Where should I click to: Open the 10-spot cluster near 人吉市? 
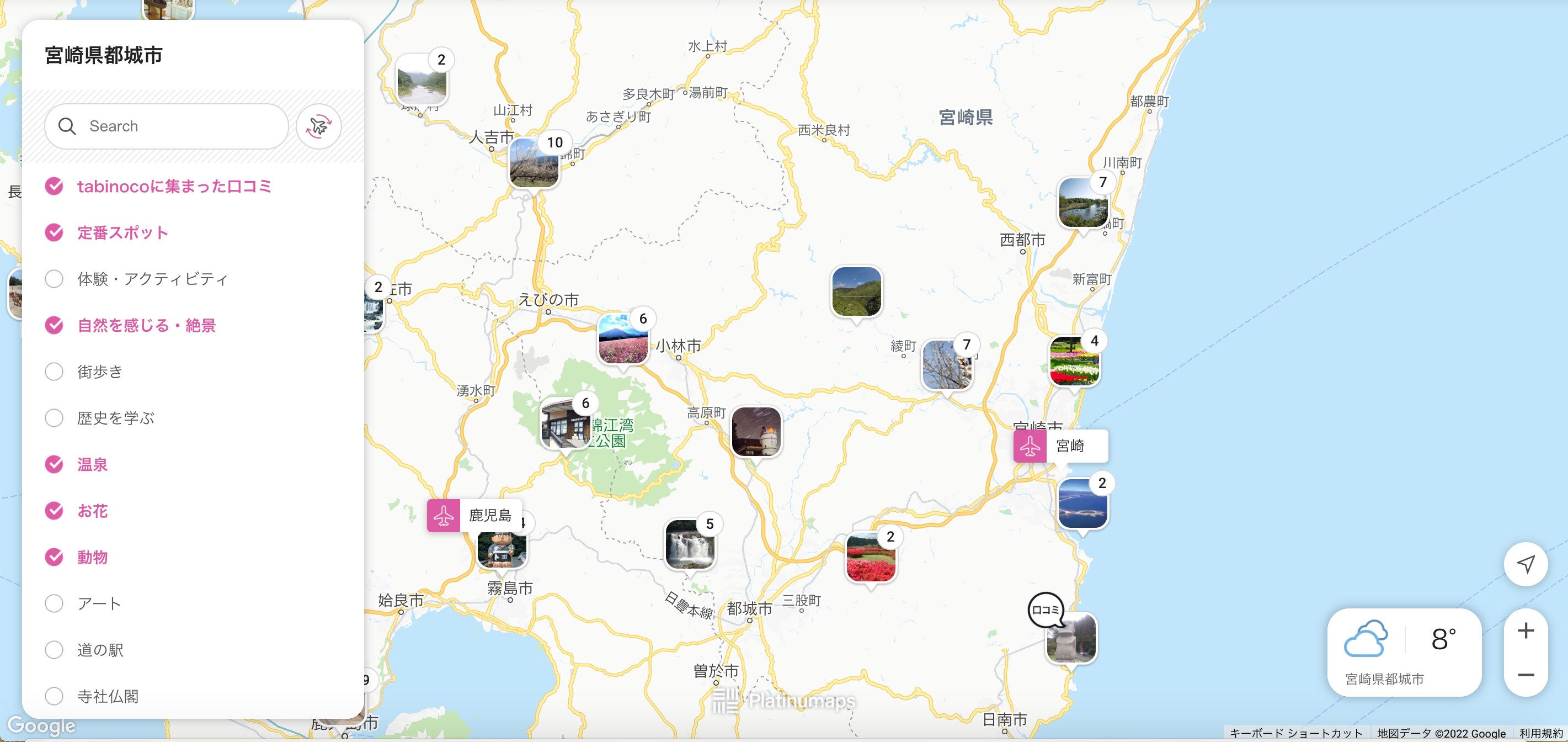534,163
